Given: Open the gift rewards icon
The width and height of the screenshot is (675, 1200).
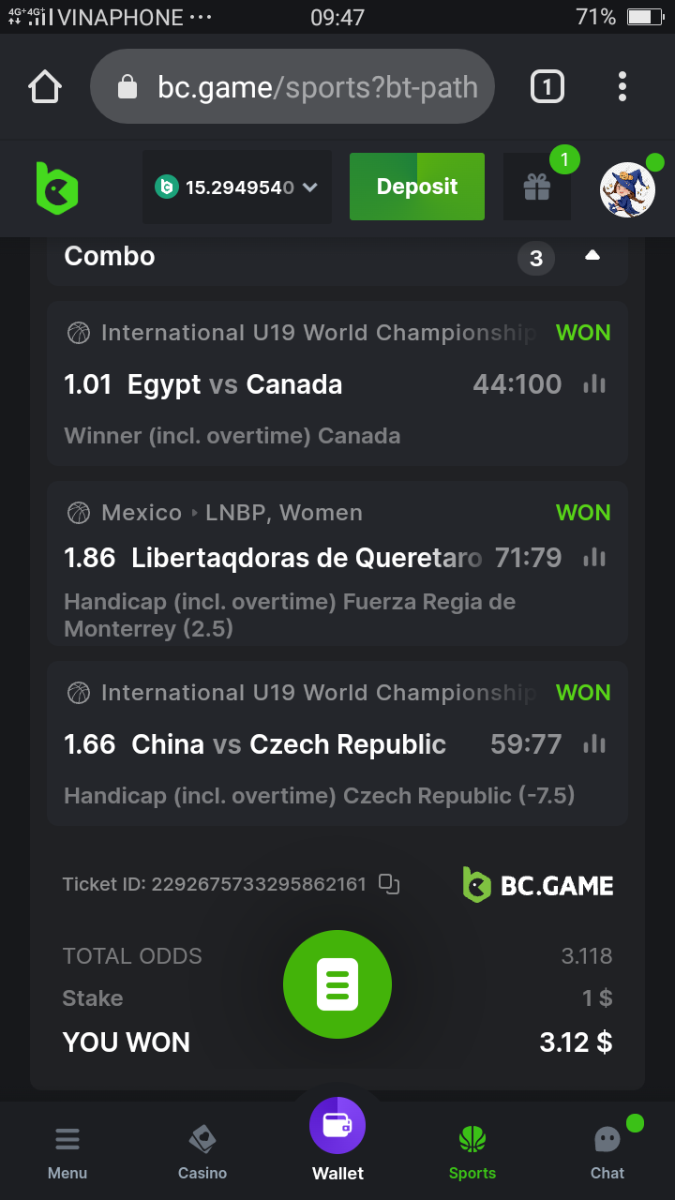Looking at the screenshot, I should point(537,187).
